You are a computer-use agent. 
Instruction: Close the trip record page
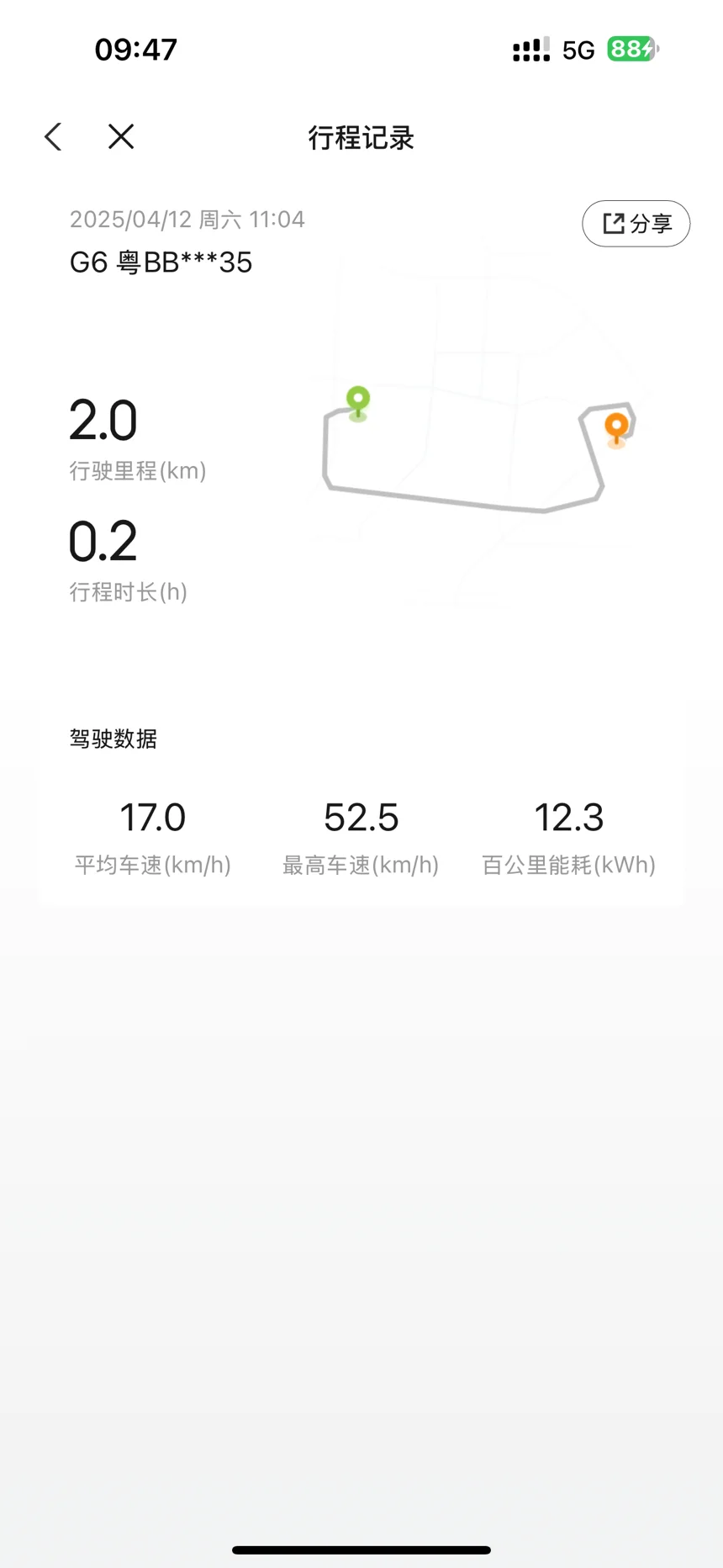[x=121, y=136]
